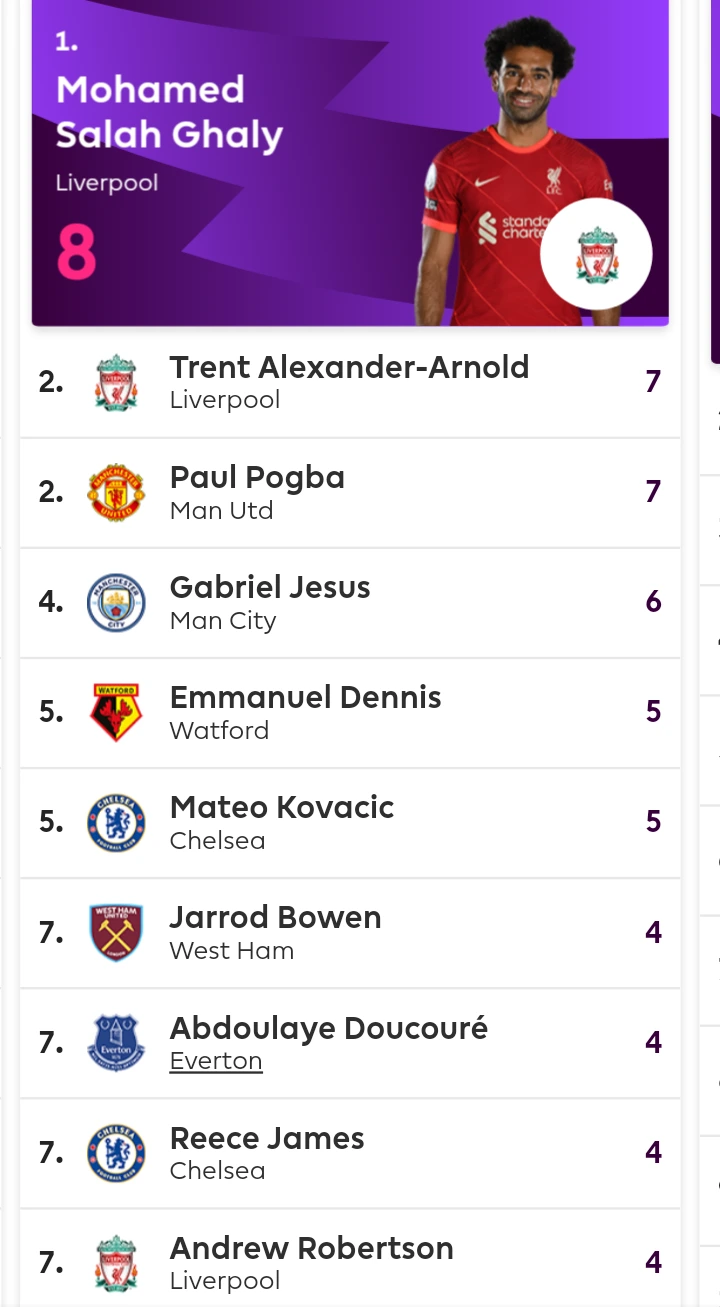
Task: Open Emmanuel Dennis in the list
Action: click(350, 712)
